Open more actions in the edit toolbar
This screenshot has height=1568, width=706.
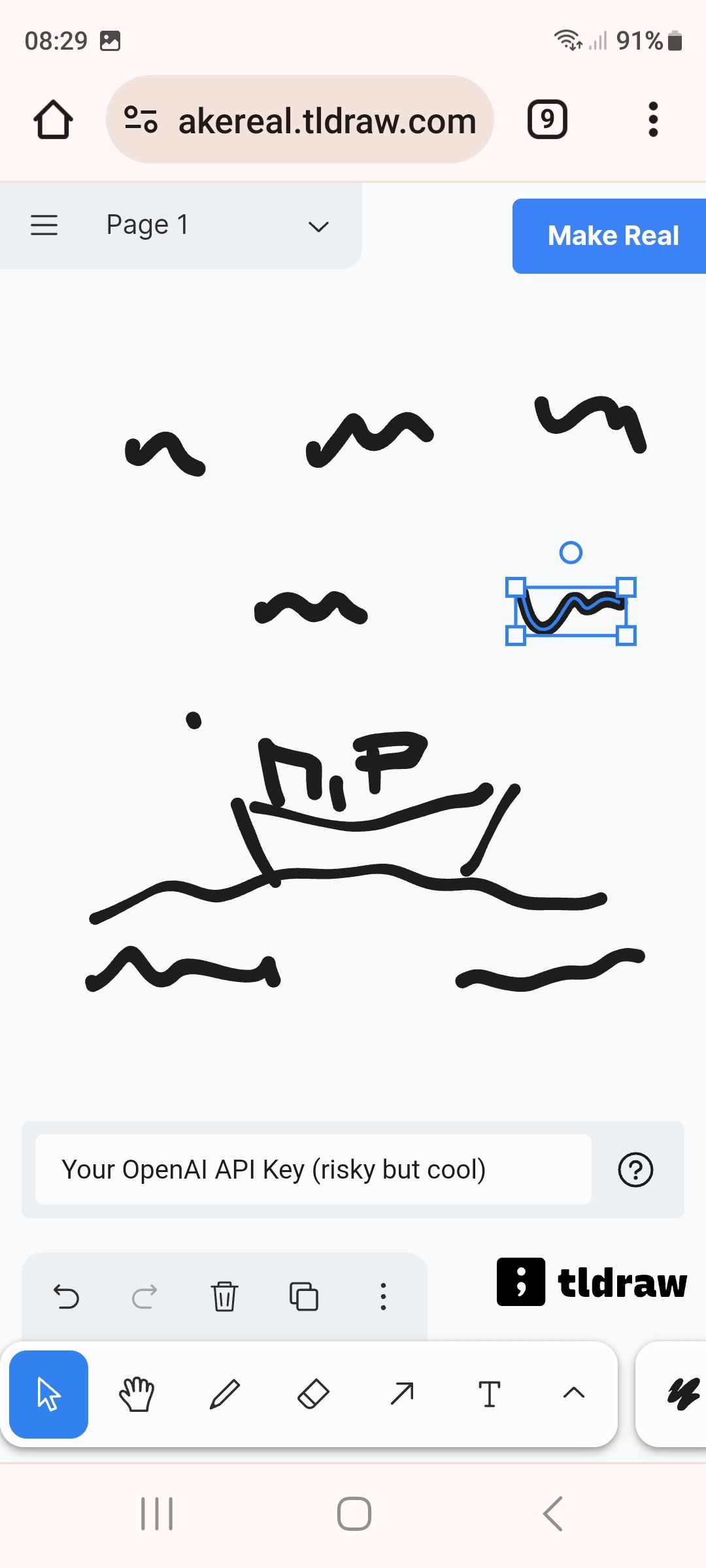click(x=384, y=1297)
